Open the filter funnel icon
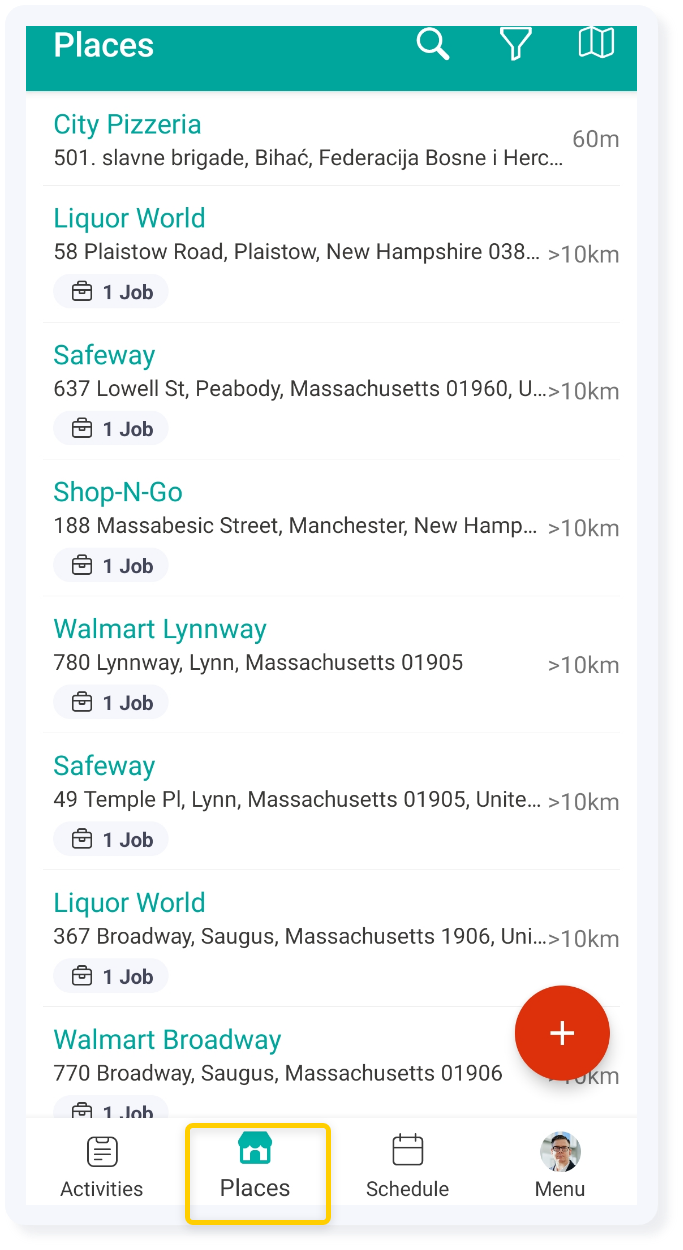Viewport: 683px width, 1250px height. (515, 43)
